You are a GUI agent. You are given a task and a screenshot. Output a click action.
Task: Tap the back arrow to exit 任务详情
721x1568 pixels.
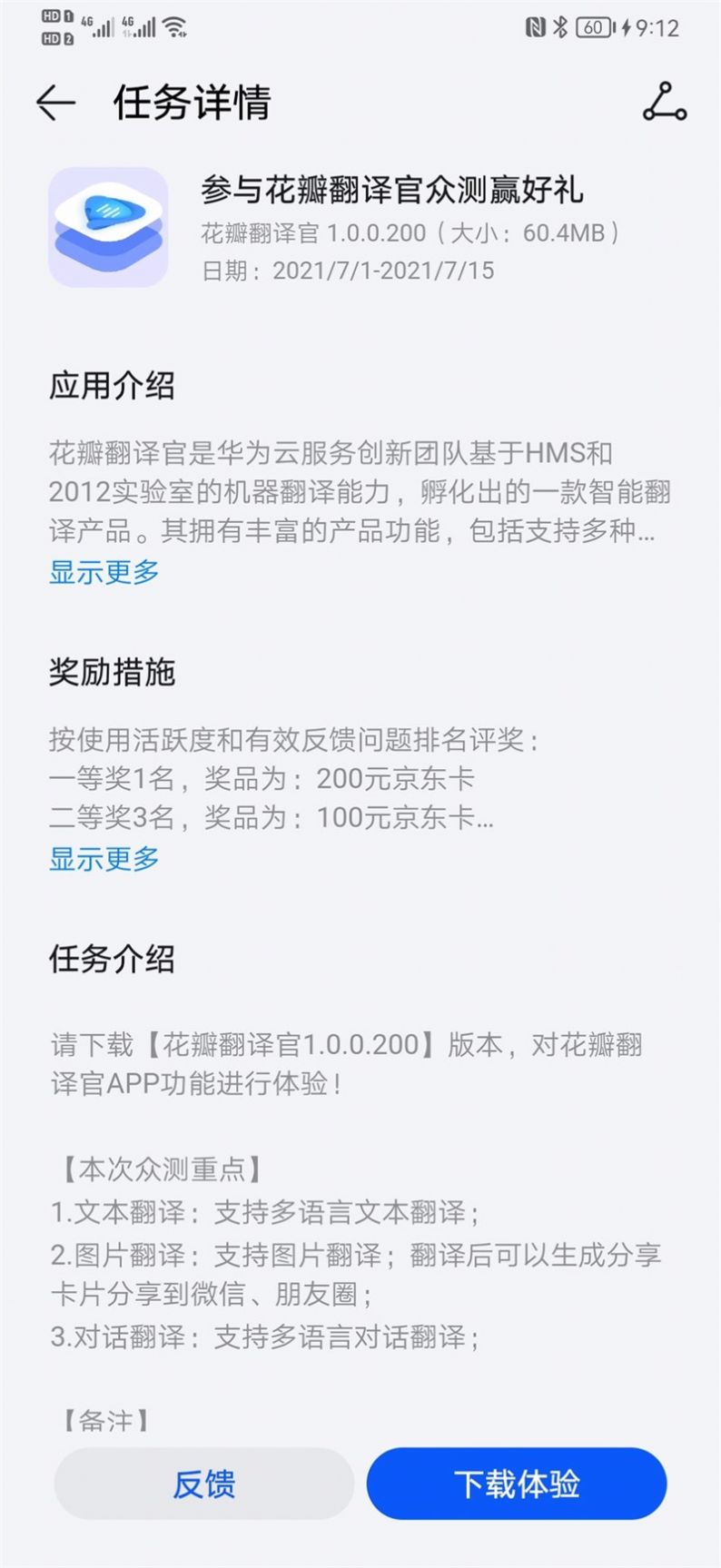54,104
